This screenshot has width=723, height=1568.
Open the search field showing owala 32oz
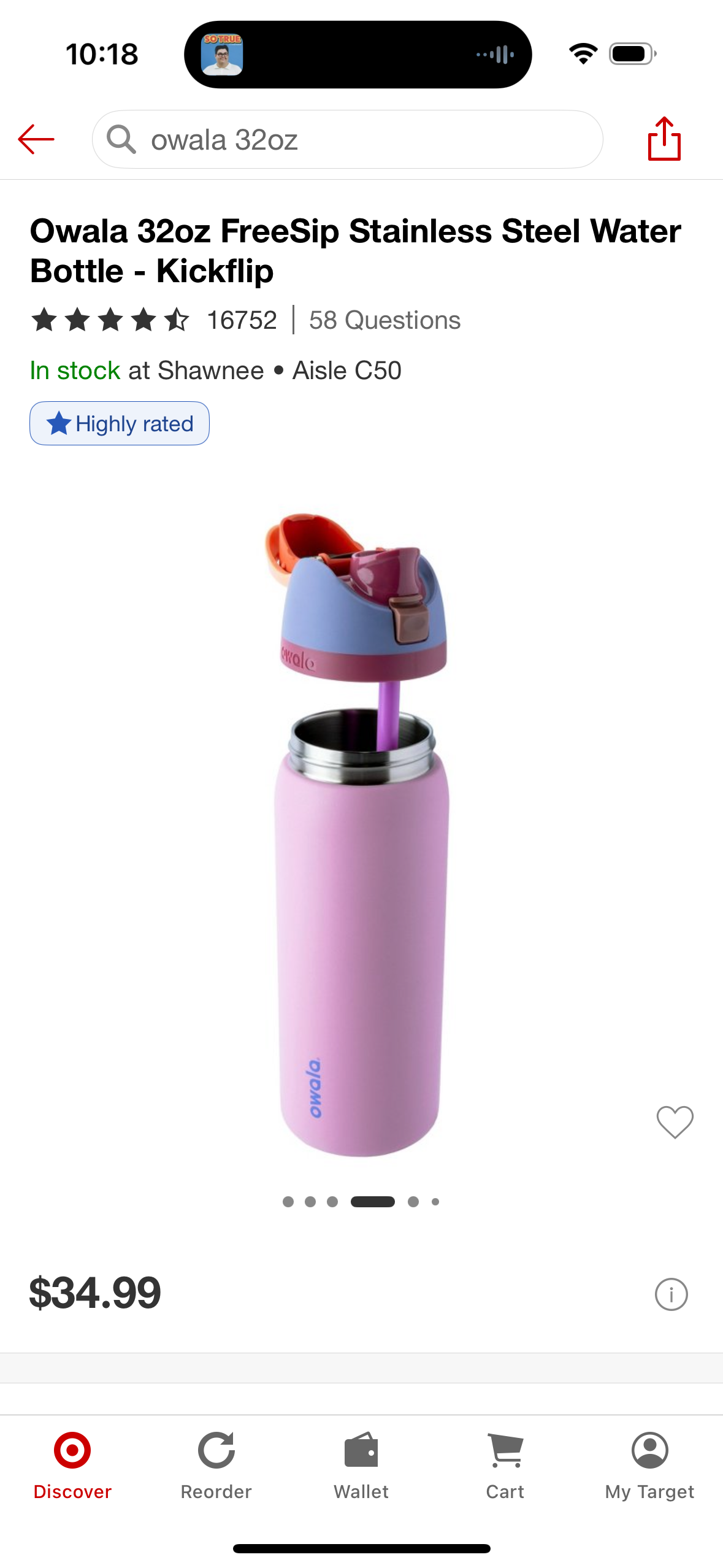click(x=346, y=139)
